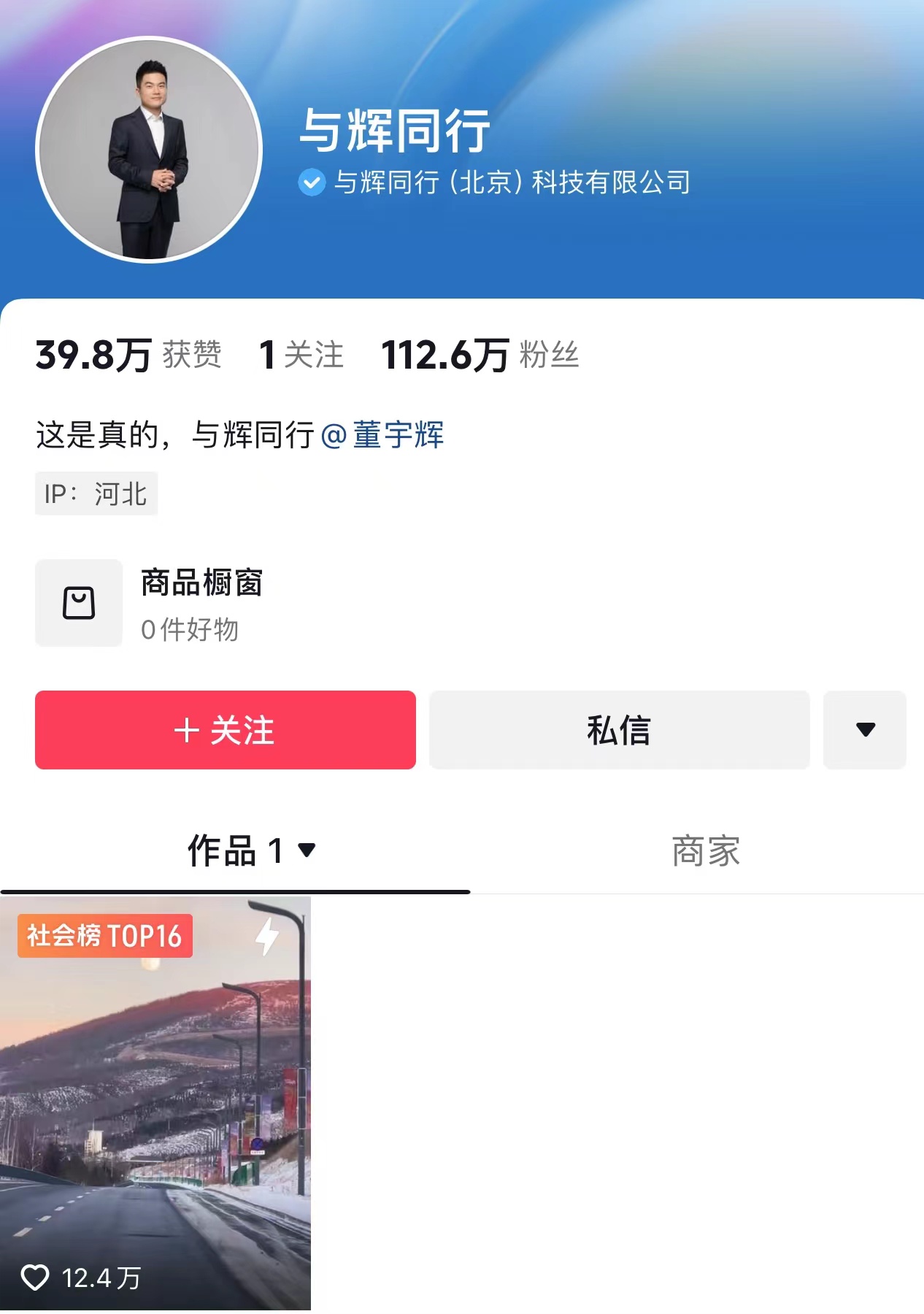This screenshot has width=924, height=1314.
Task: View the 112.6万 粉丝 followers list
Action: click(480, 356)
